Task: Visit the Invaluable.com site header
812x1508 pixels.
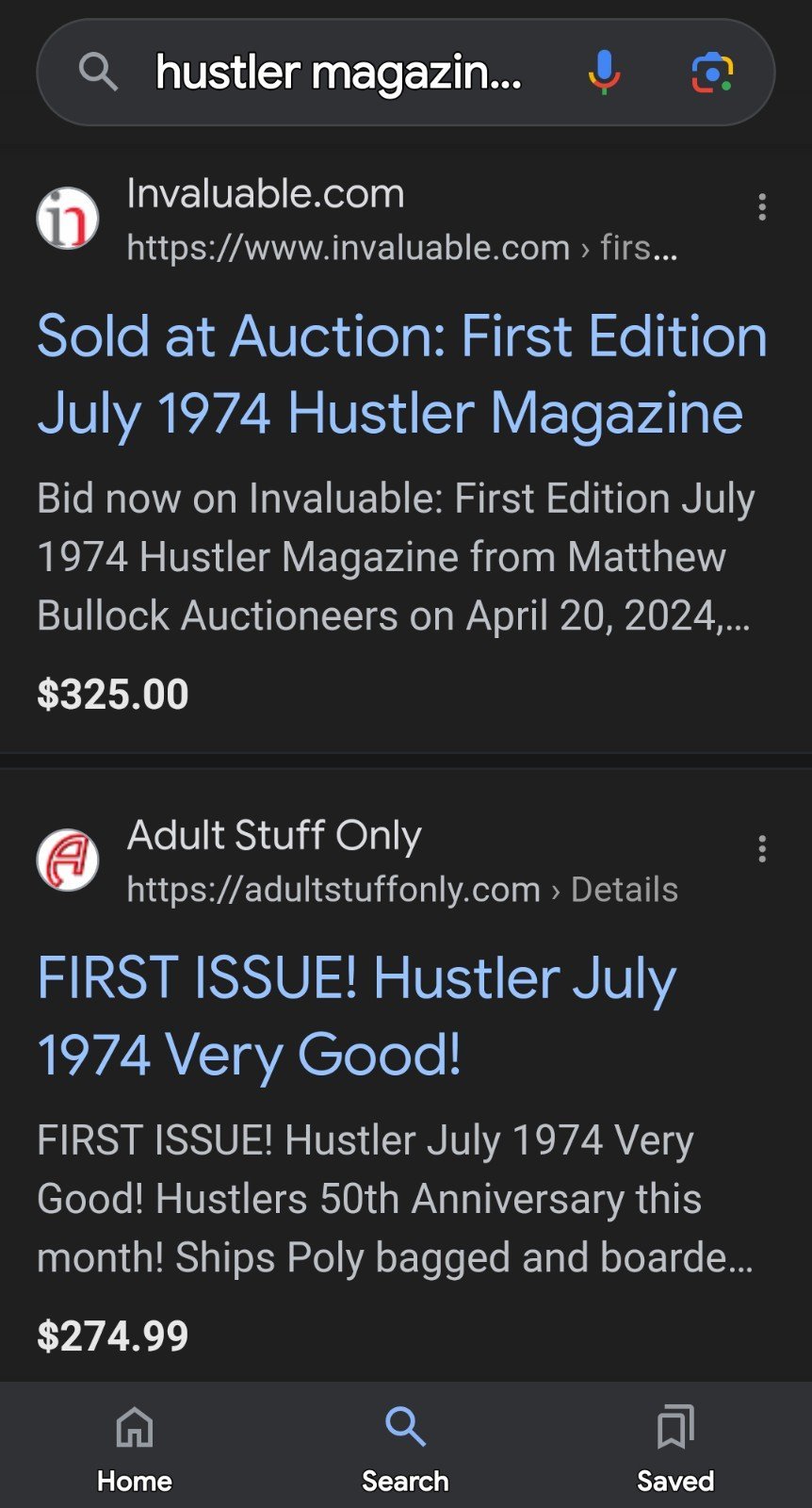Action: (358, 219)
